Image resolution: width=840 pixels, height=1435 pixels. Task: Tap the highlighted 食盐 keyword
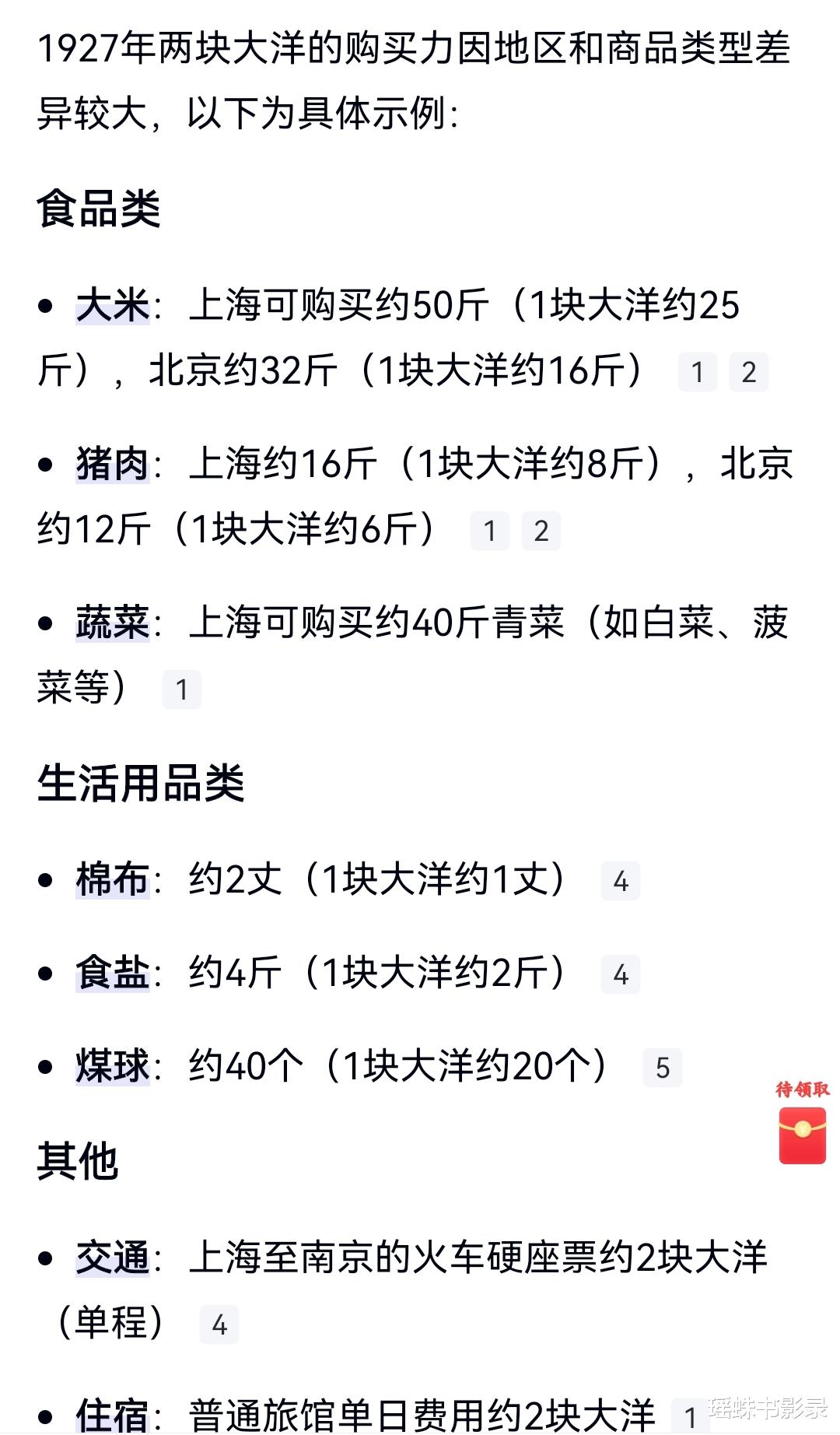[113, 974]
